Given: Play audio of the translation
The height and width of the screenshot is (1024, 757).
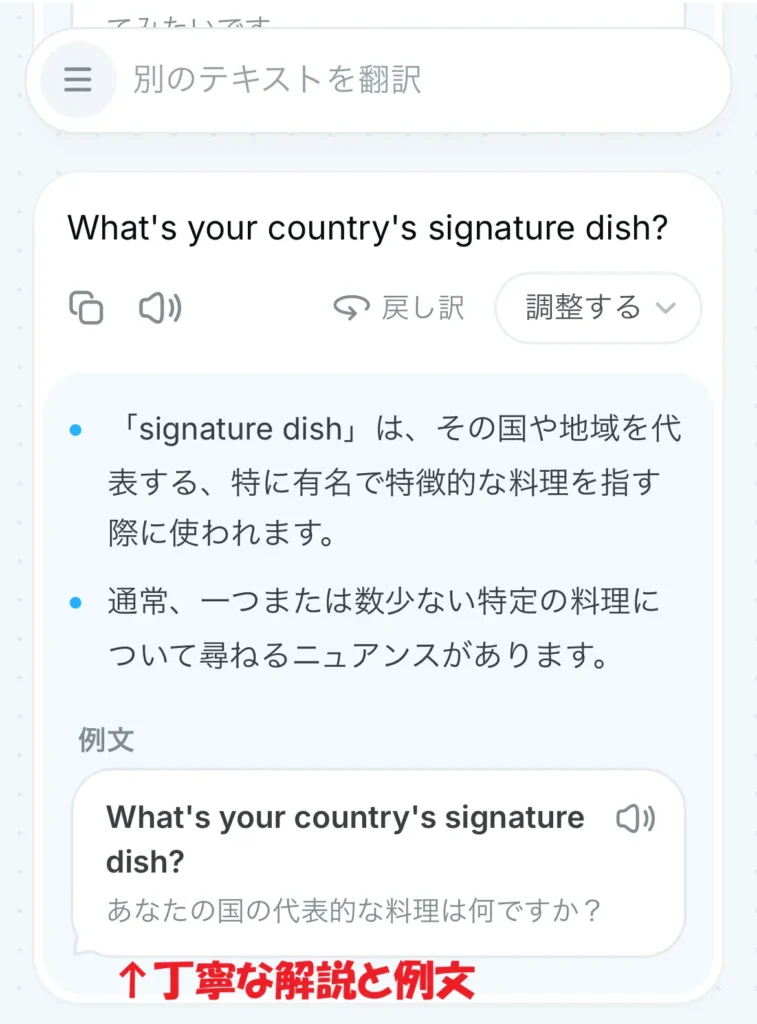Looking at the screenshot, I should 159,308.
